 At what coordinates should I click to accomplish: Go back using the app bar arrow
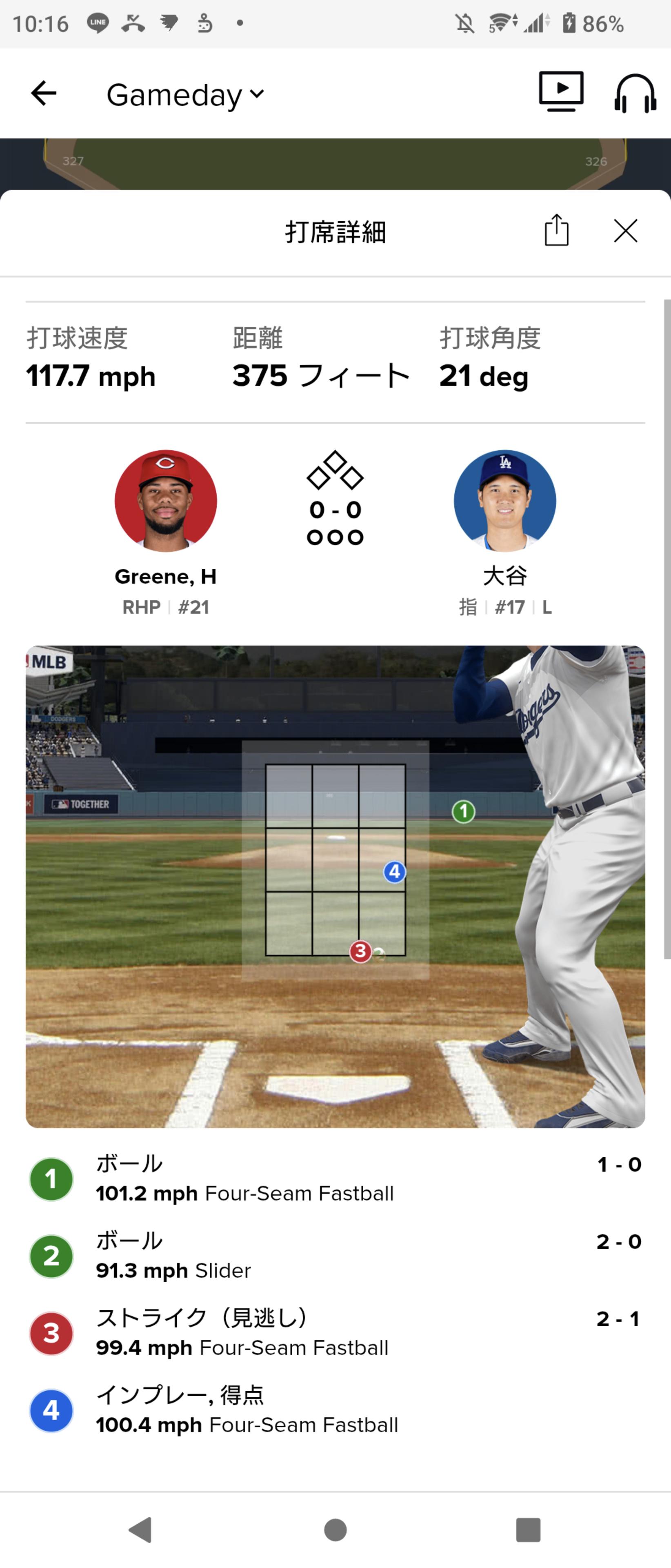pyautogui.click(x=44, y=94)
